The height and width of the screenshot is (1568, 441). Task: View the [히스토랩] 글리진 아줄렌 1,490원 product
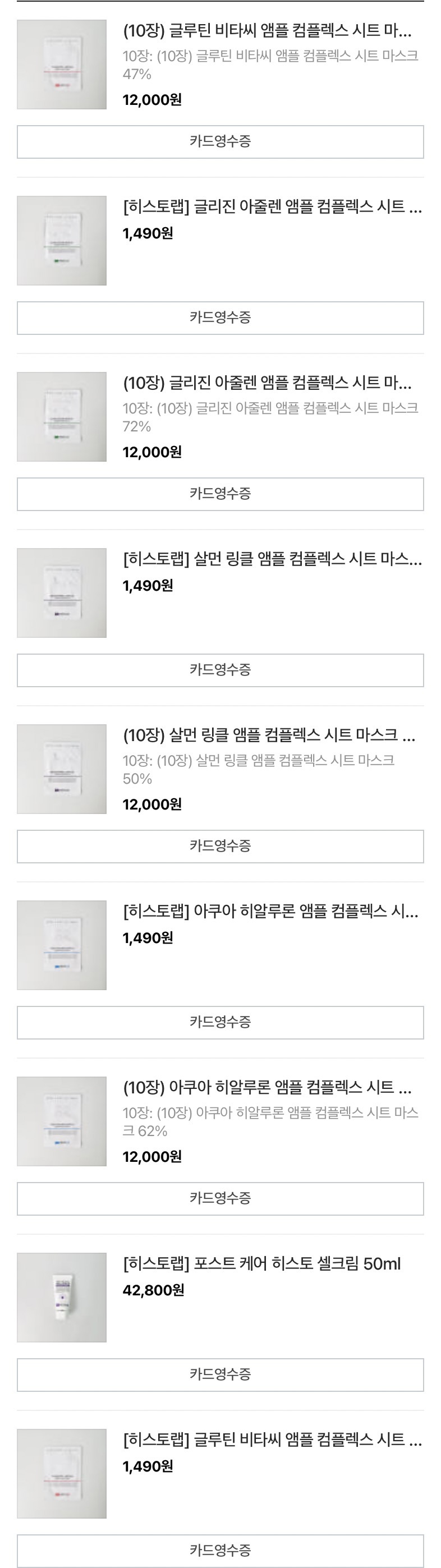272,207
